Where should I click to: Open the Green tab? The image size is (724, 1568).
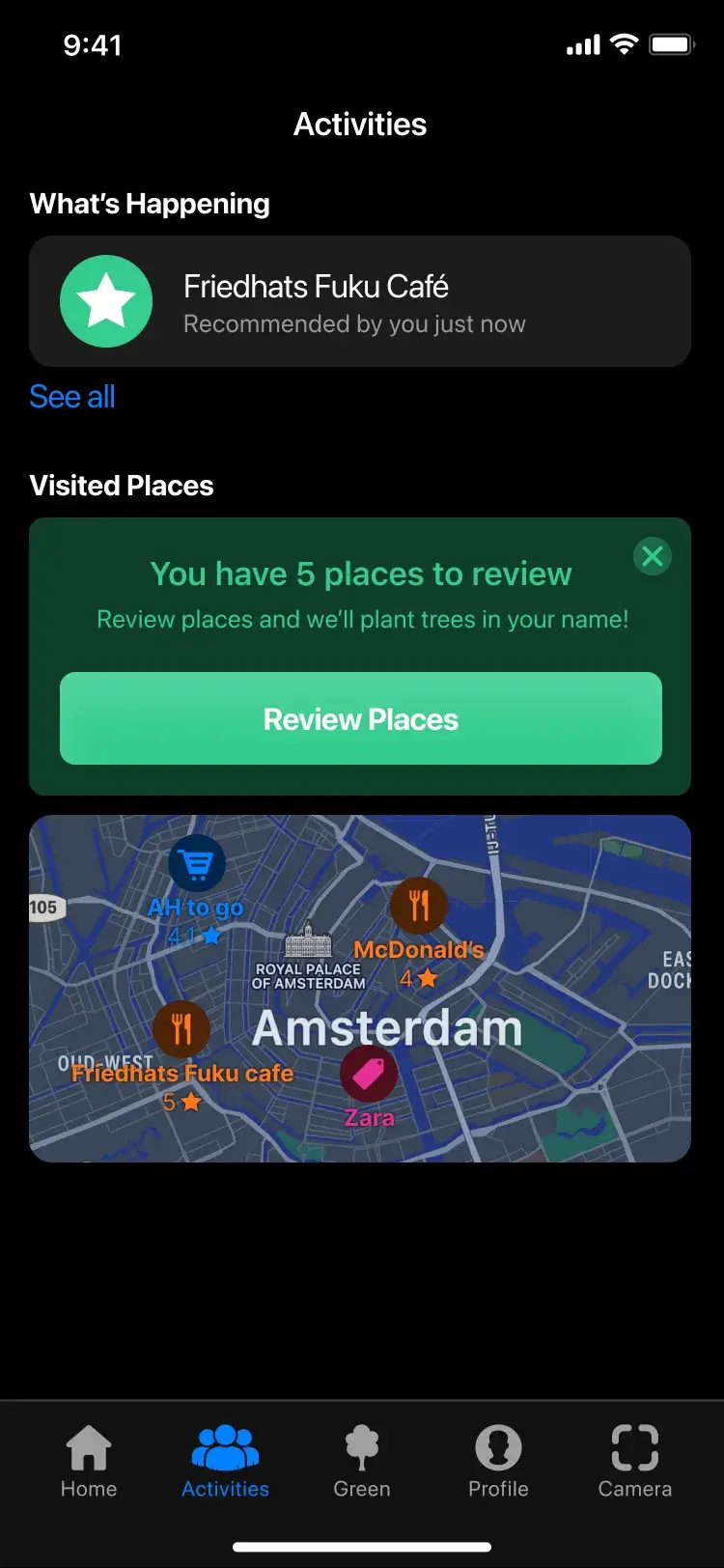[362, 1461]
